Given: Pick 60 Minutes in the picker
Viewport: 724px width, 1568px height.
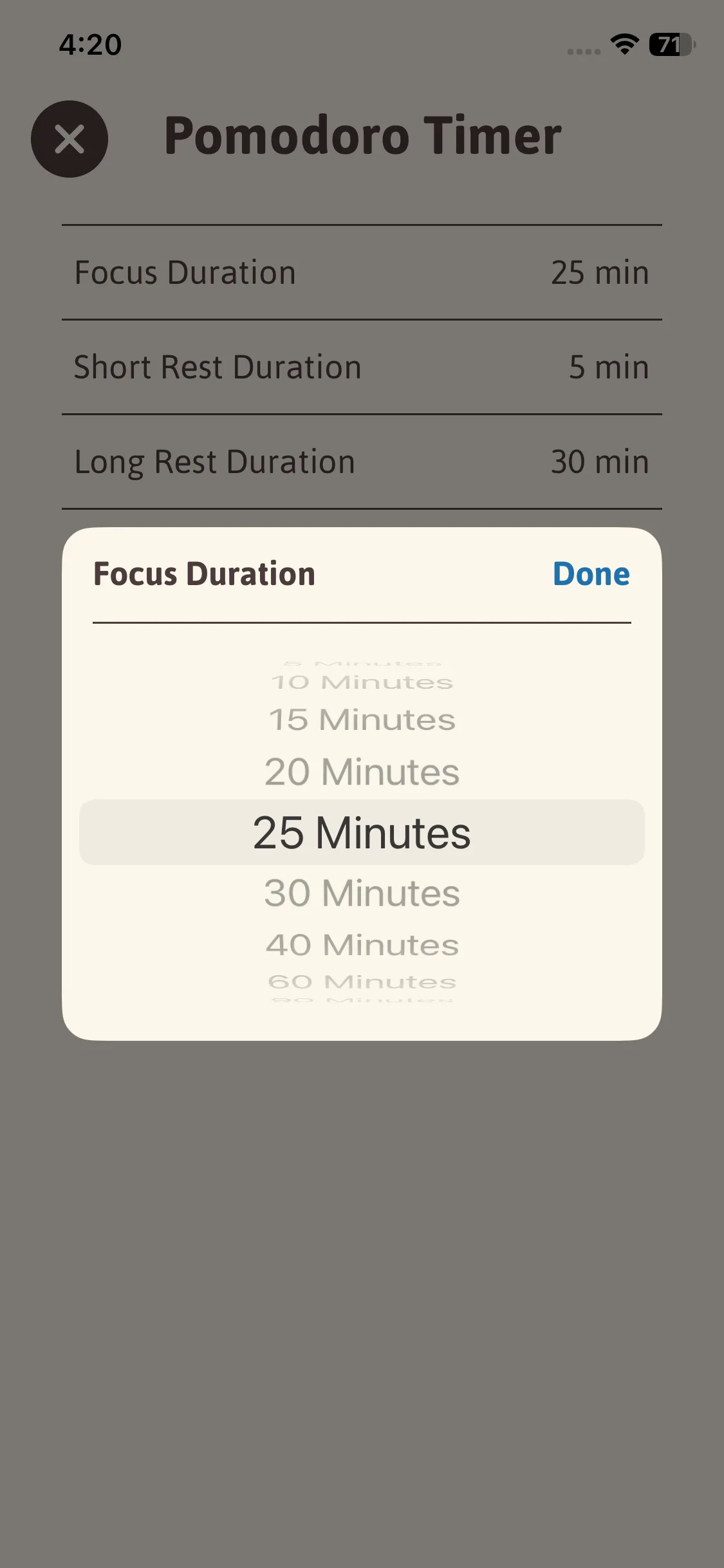Looking at the screenshot, I should 362,982.
